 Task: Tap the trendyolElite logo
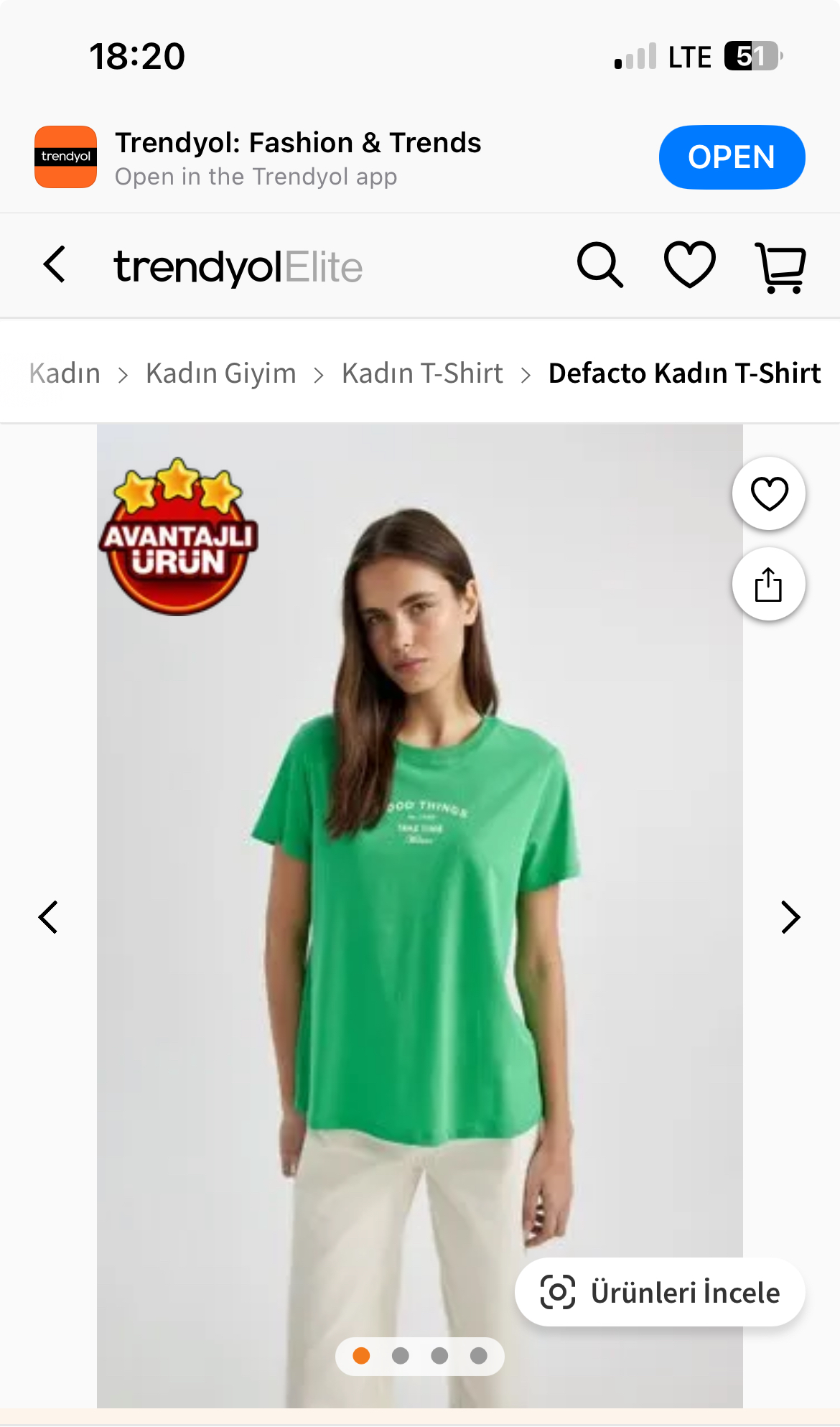click(238, 266)
